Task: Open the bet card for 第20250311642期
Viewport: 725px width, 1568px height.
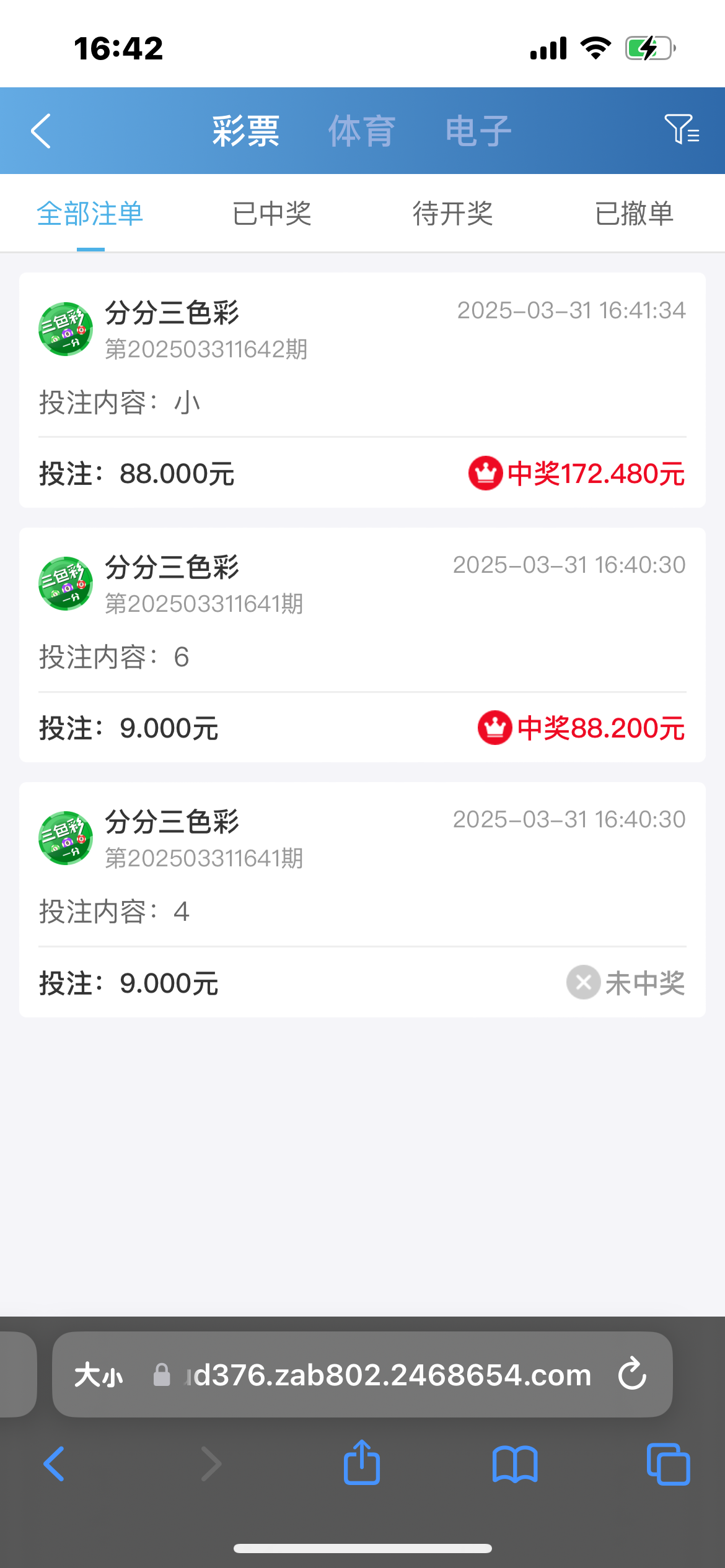Action: pyautogui.click(x=362, y=390)
